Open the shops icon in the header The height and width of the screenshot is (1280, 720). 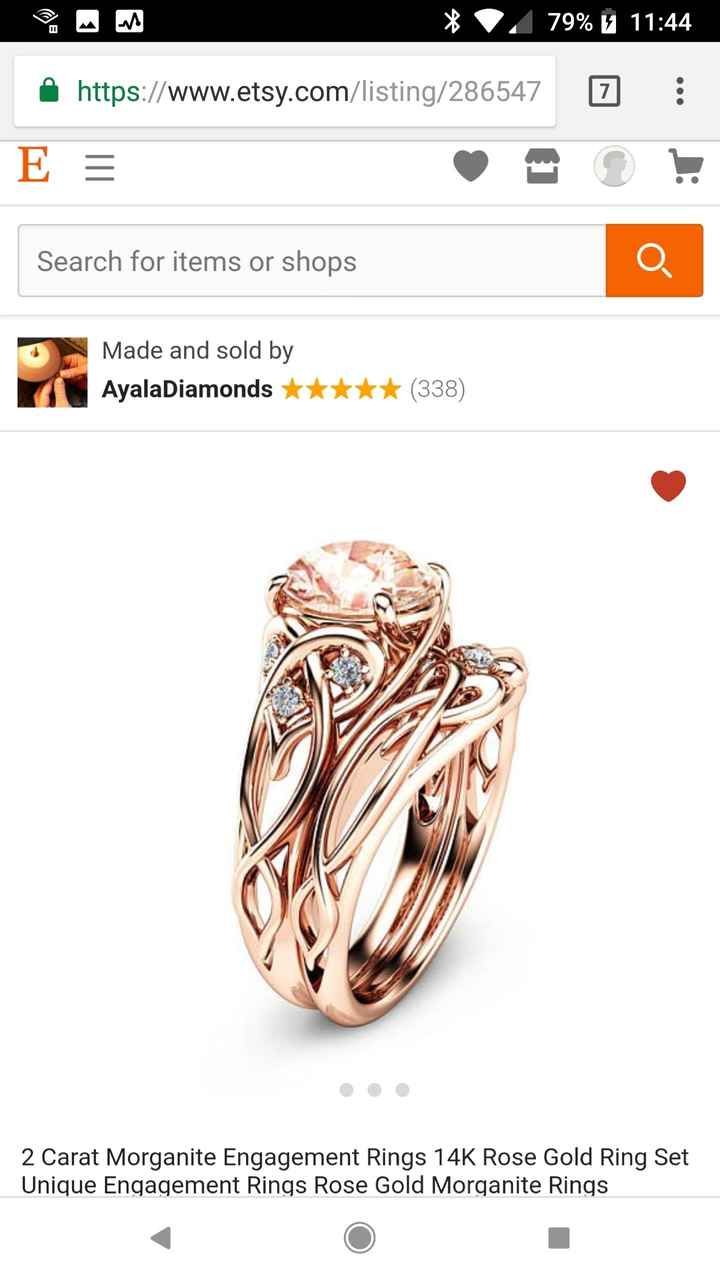coord(542,167)
